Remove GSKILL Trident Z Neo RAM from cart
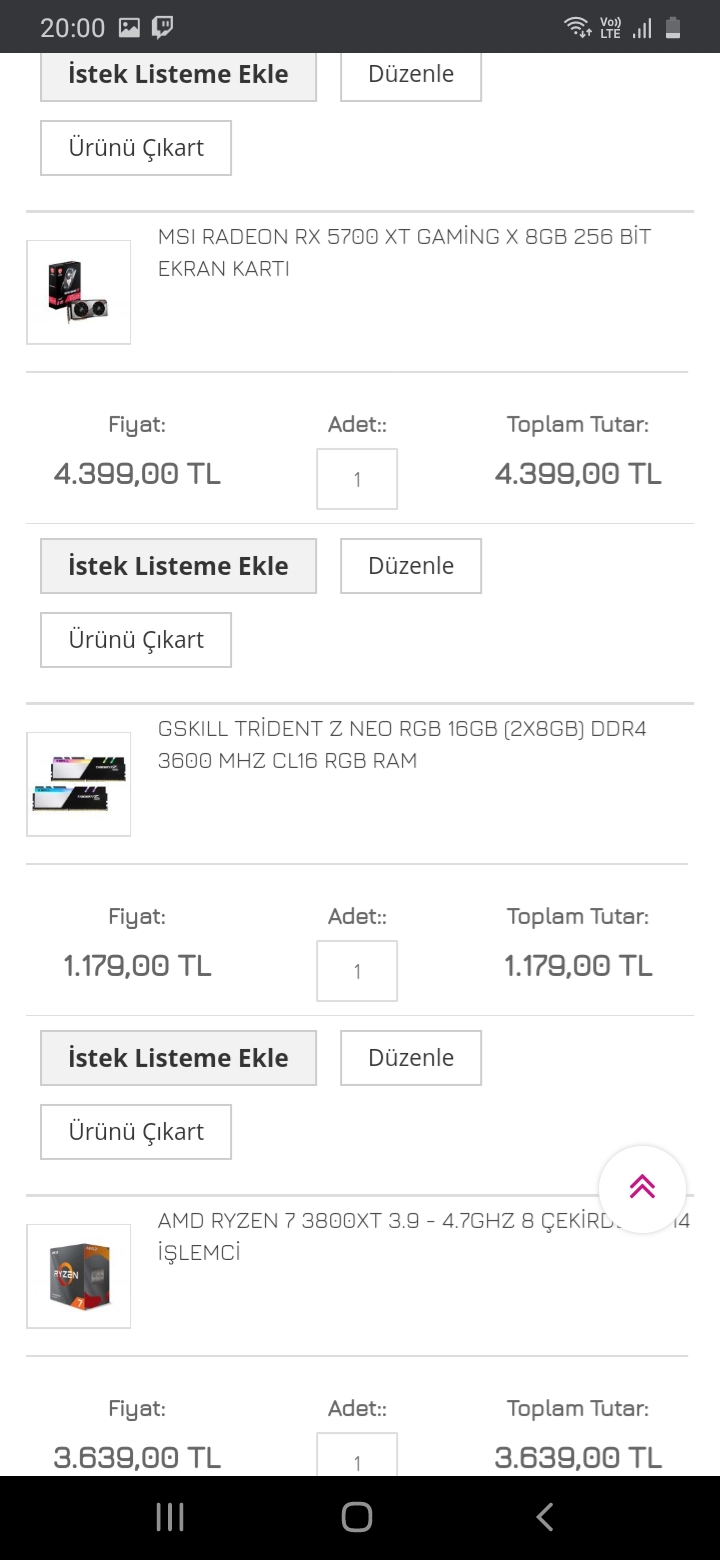720x1560 pixels. click(136, 1132)
